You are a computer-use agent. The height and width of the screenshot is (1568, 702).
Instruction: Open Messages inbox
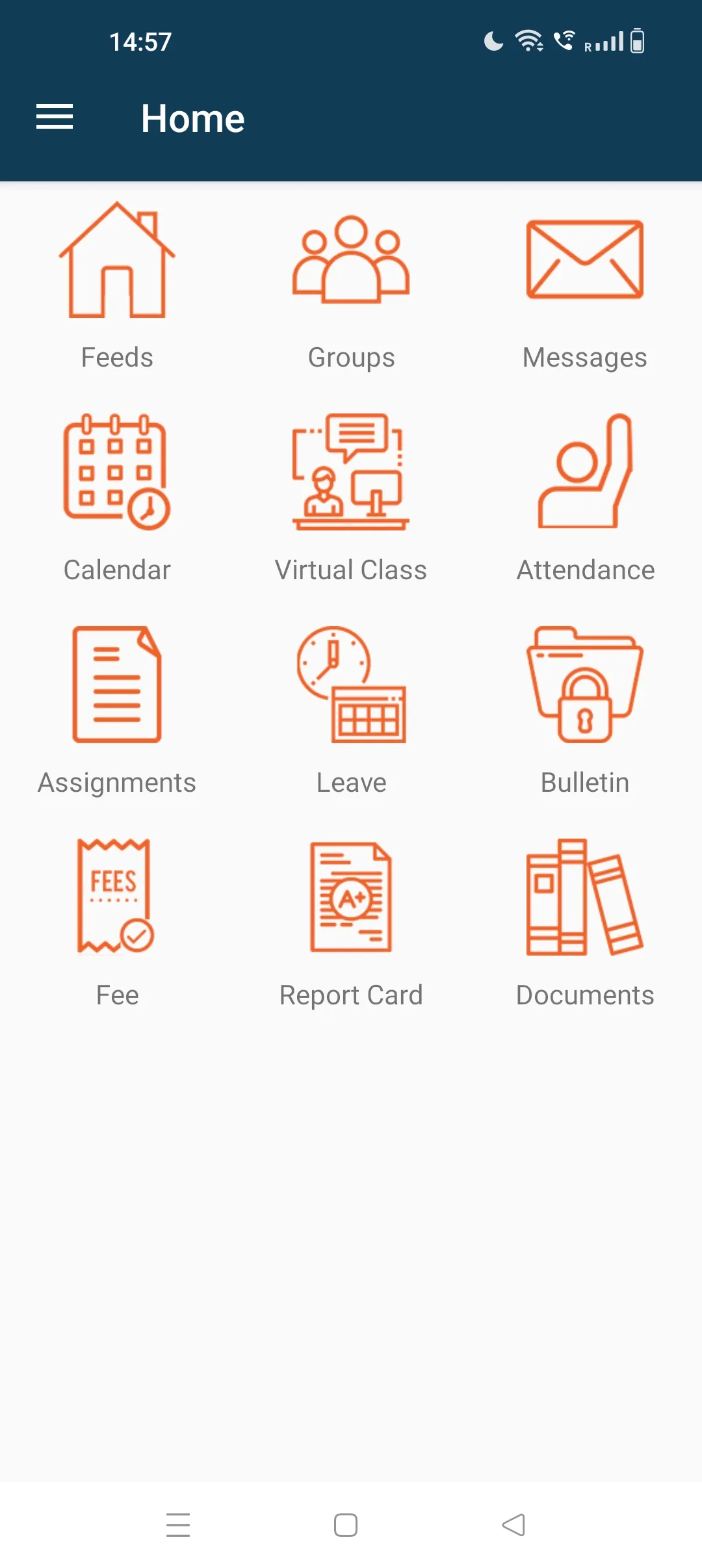[585, 286]
